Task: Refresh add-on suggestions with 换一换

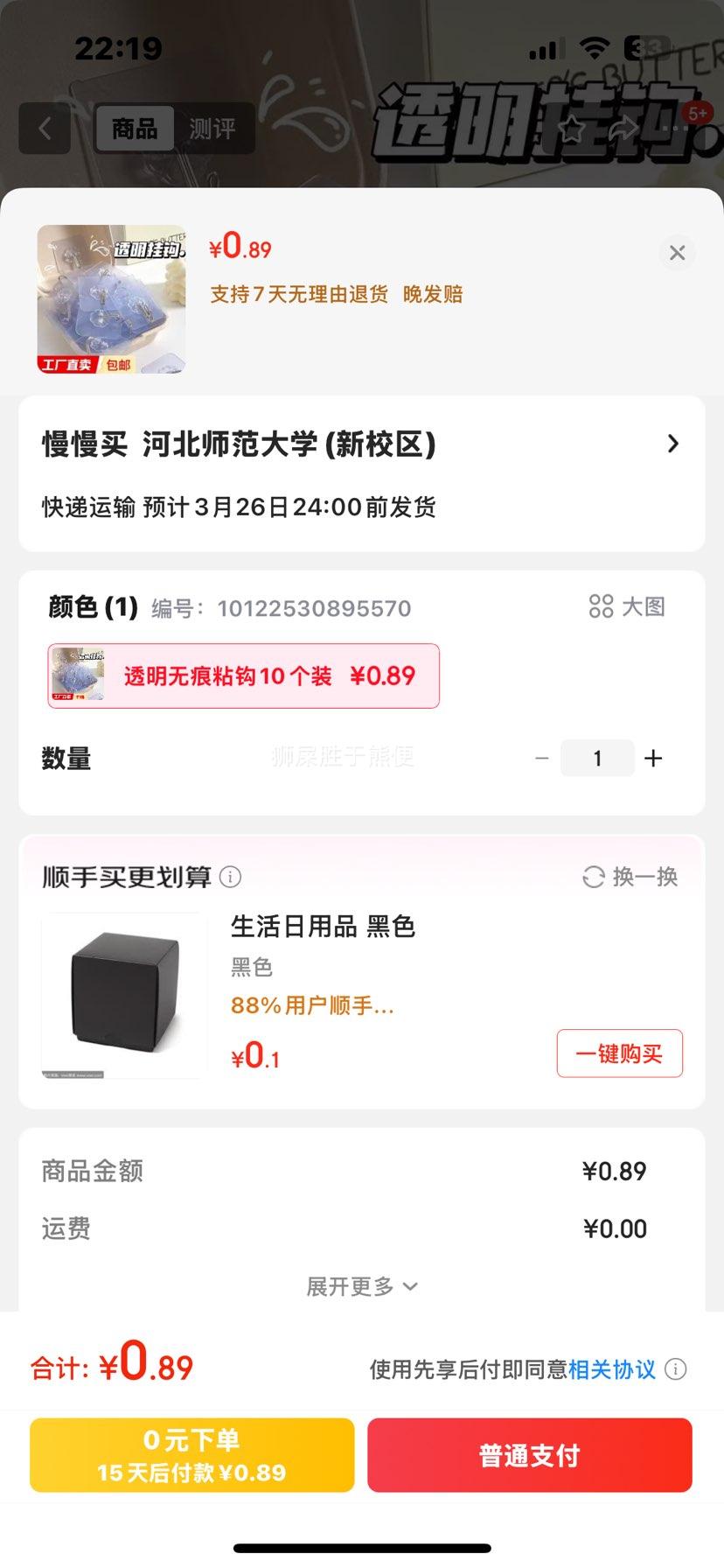Action: (630, 877)
